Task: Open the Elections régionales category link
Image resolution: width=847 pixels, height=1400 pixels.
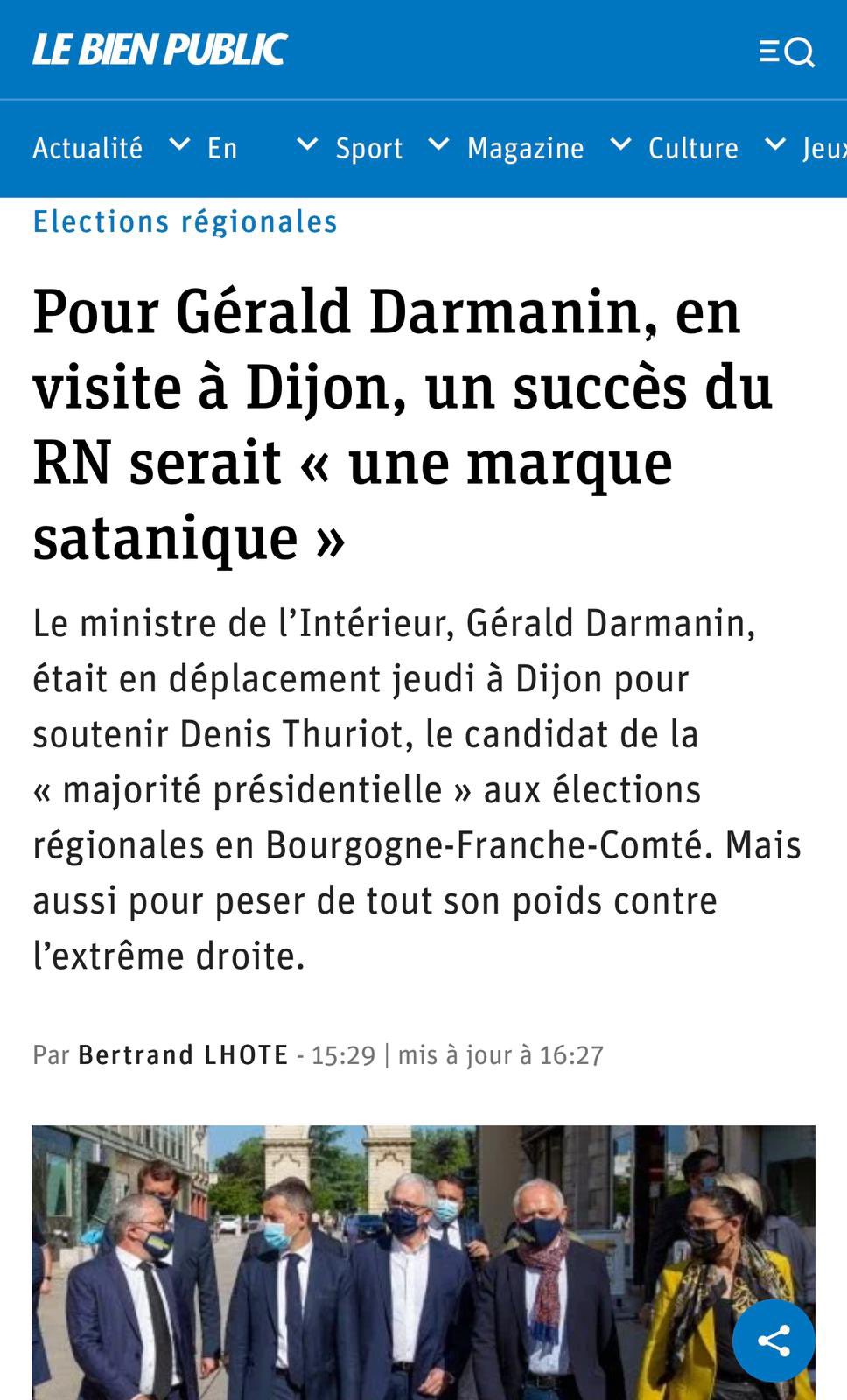Action: tap(185, 221)
